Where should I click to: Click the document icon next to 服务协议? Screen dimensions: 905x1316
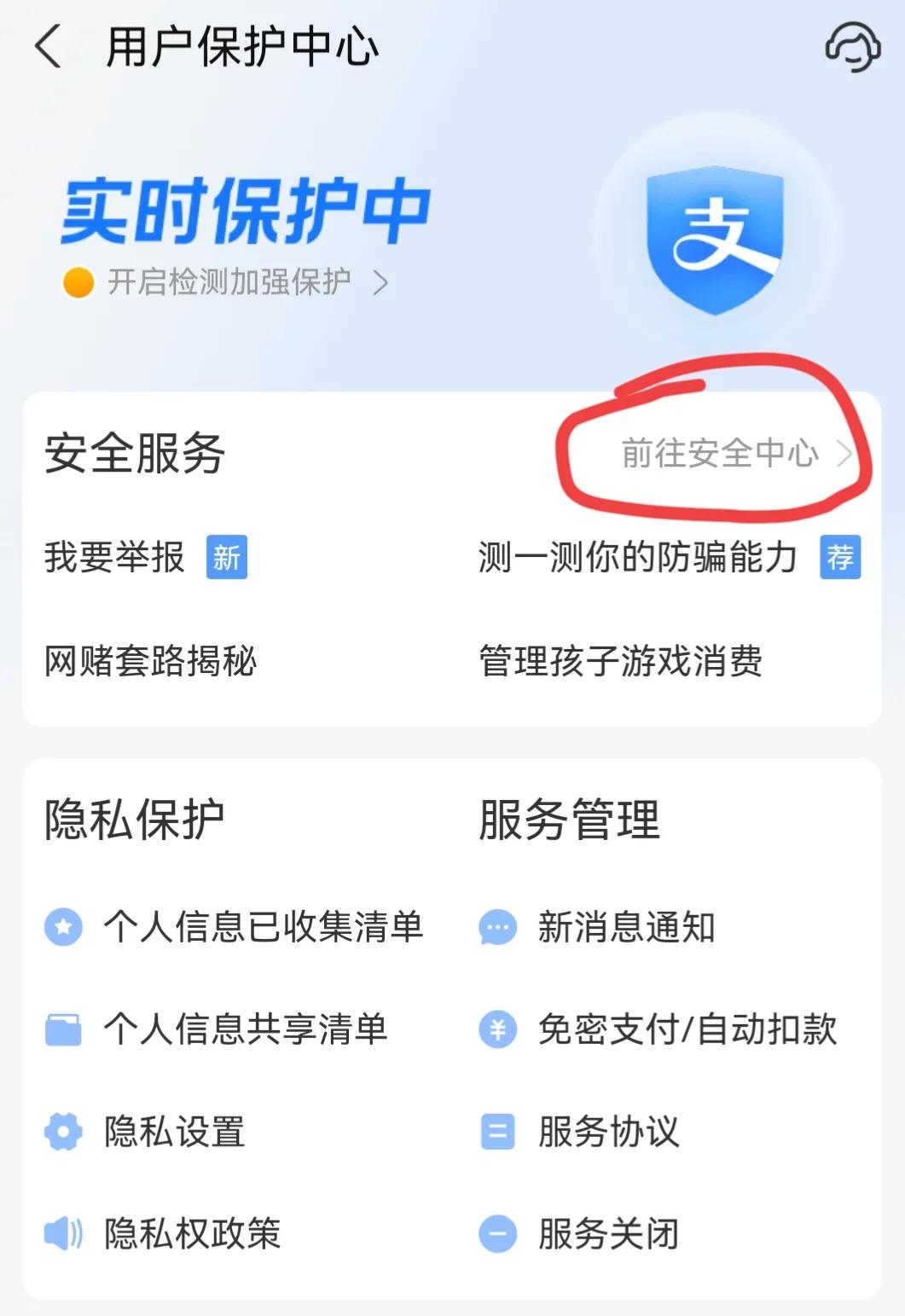click(x=498, y=1132)
